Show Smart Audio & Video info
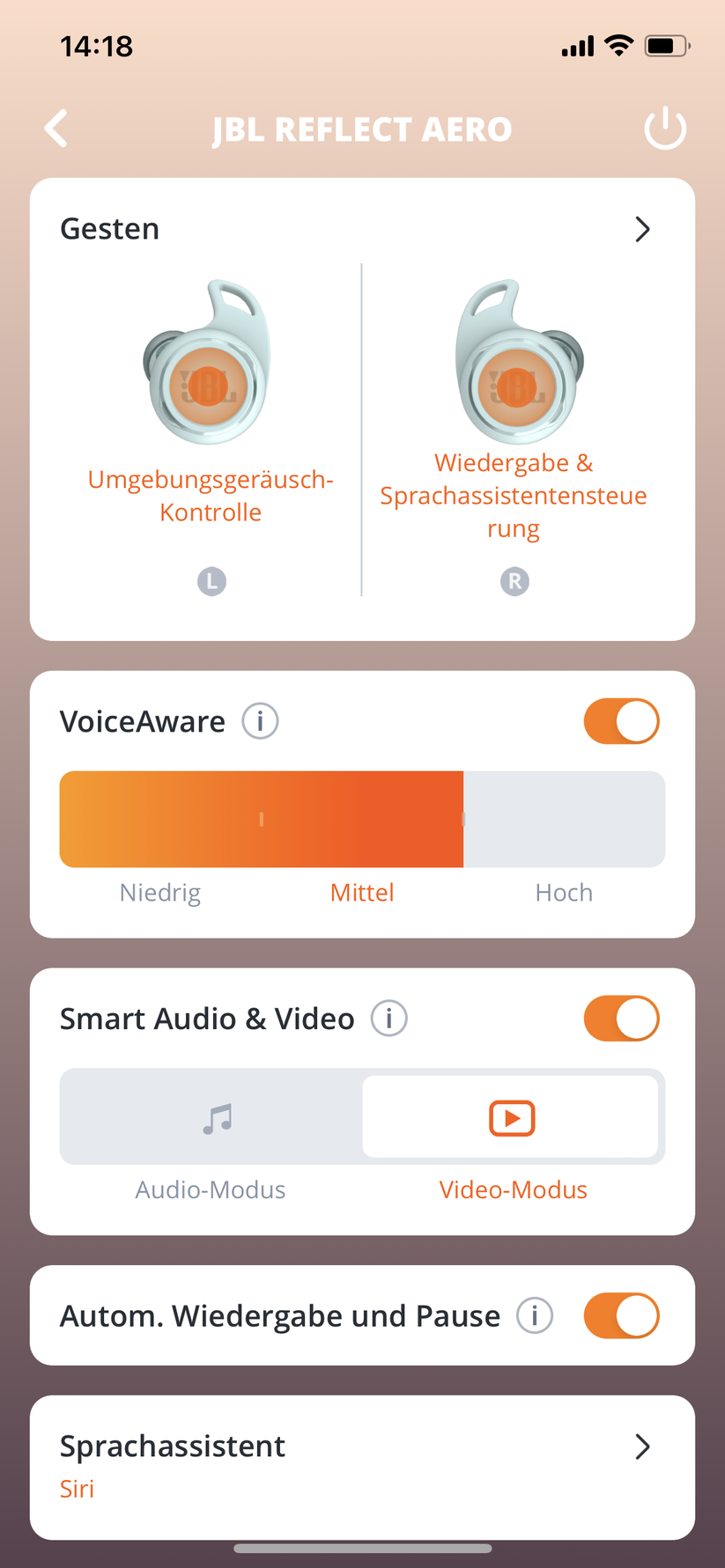Viewport: 725px width, 1568px height. click(x=388, y=1019)
